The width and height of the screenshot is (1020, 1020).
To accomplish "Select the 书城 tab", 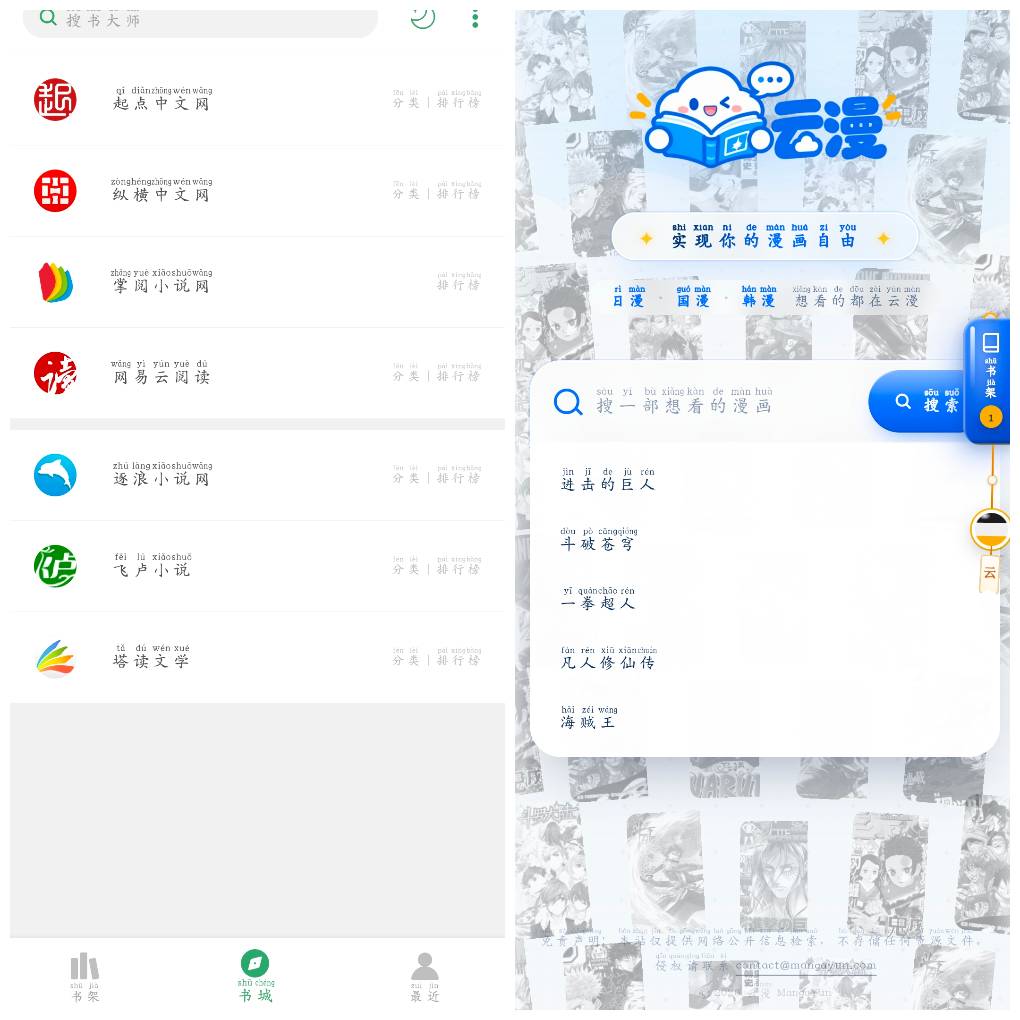I will [x=256, y=976].
